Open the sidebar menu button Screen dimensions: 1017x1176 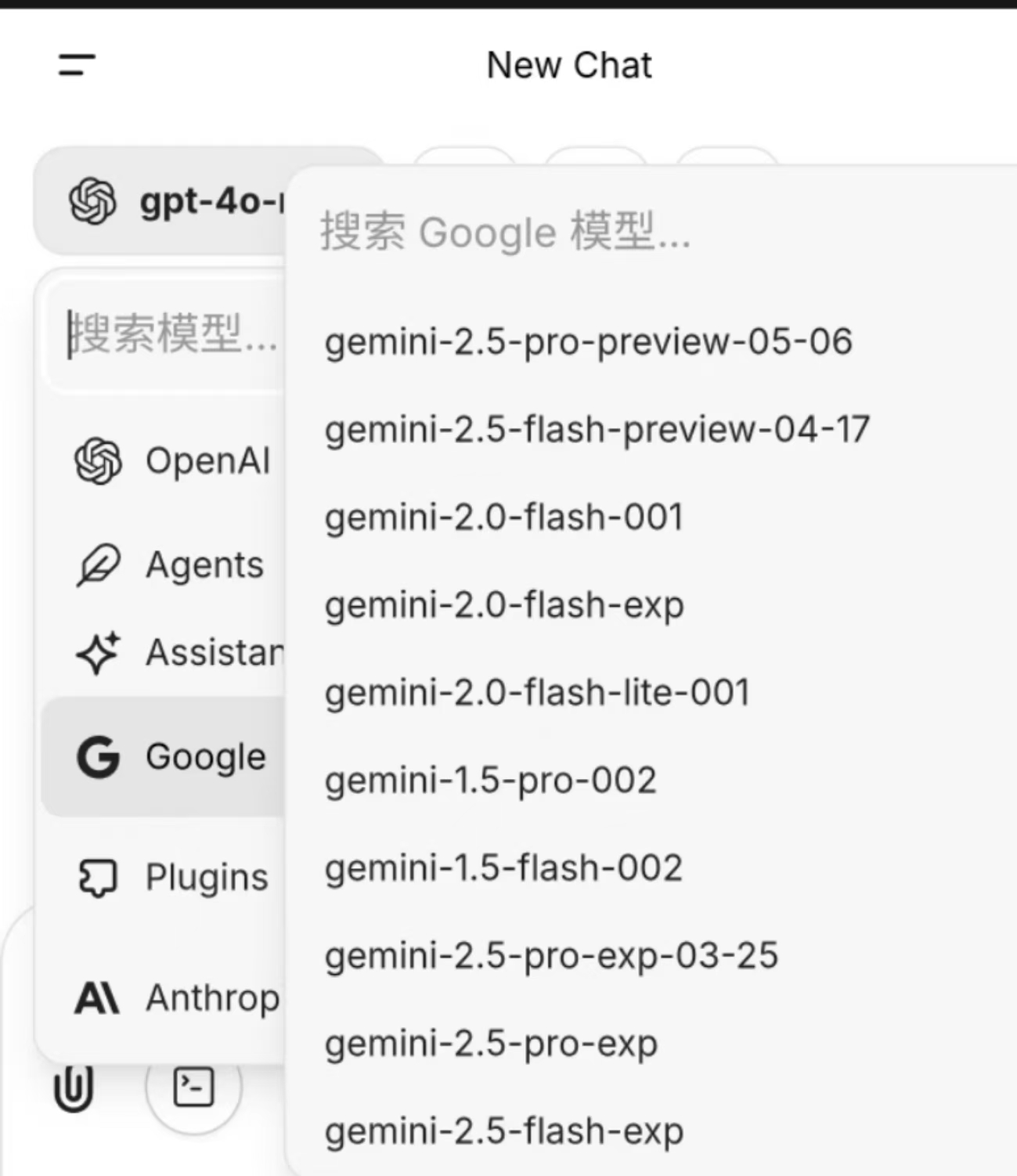tap(77, 65)
